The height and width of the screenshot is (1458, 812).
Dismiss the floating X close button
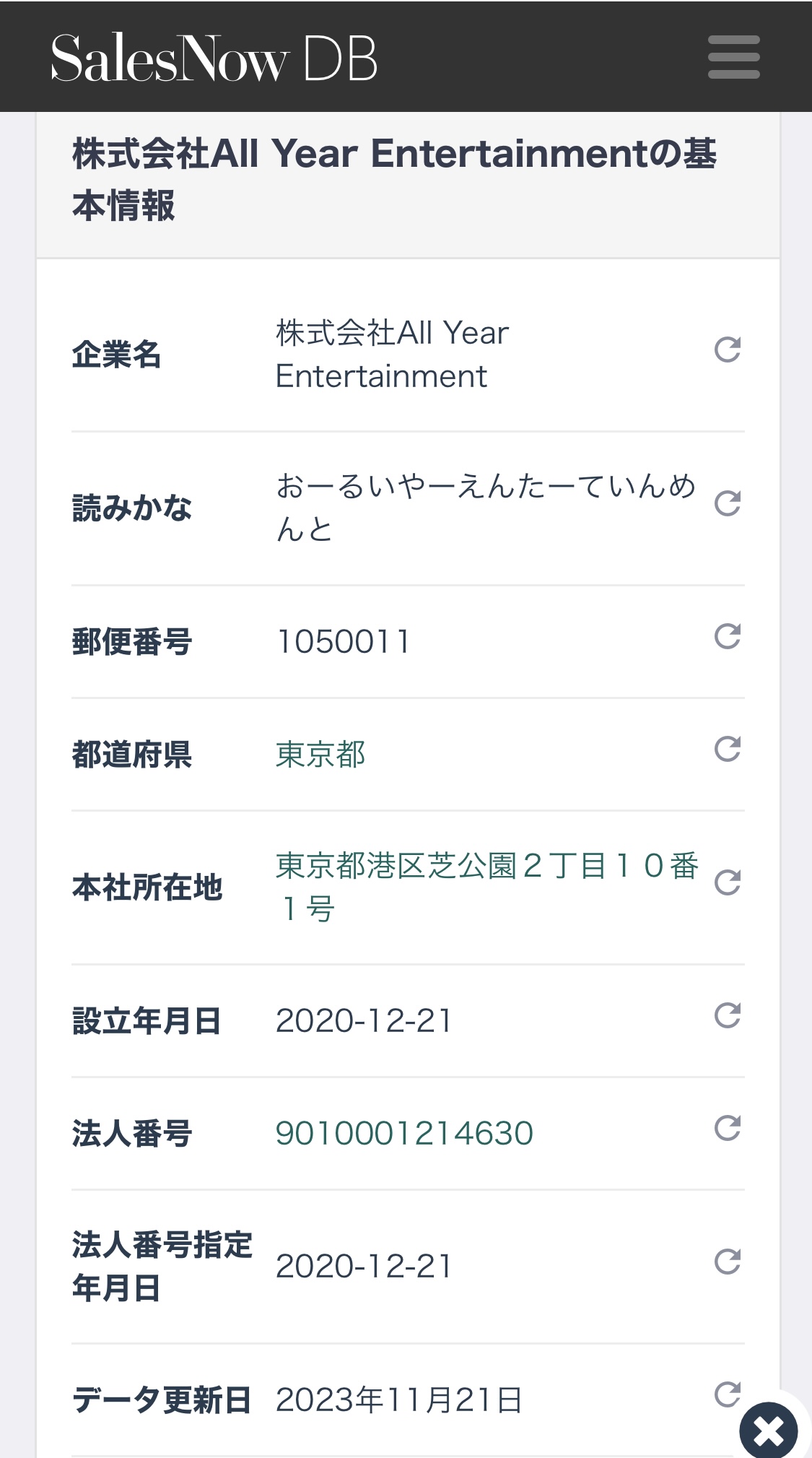click(769, 1431)
